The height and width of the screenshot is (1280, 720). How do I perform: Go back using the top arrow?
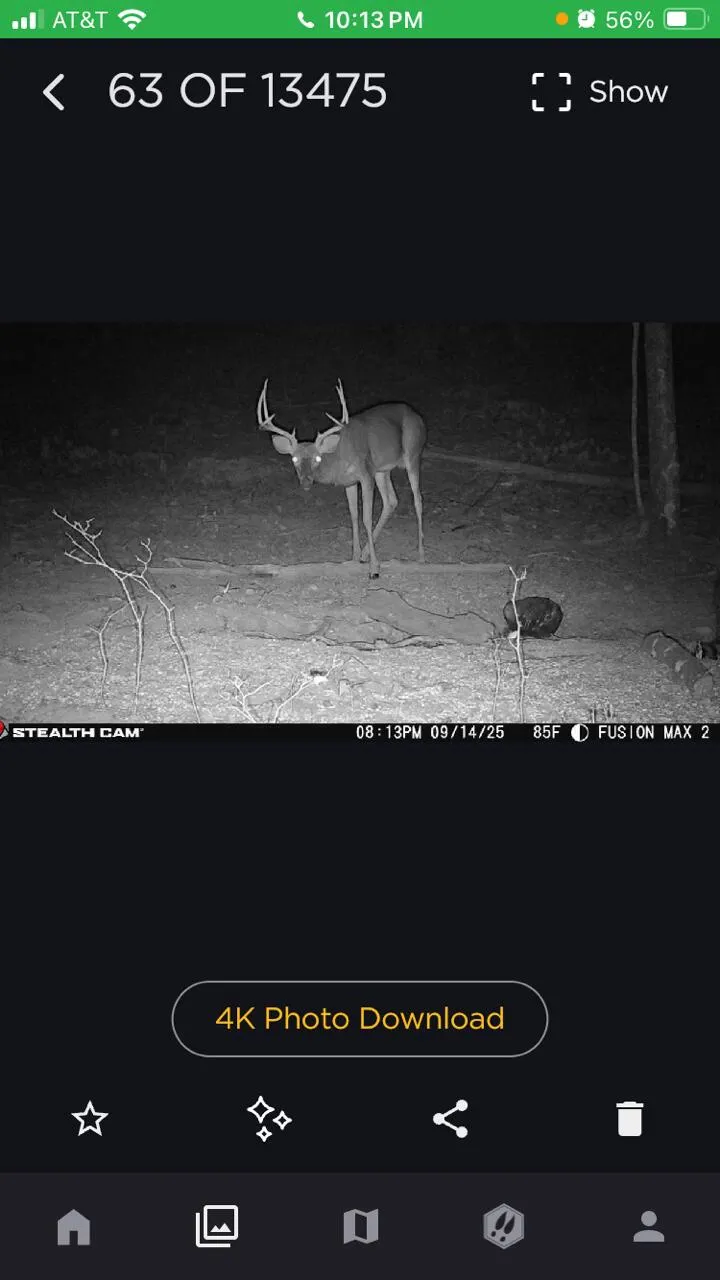point(54,93)
